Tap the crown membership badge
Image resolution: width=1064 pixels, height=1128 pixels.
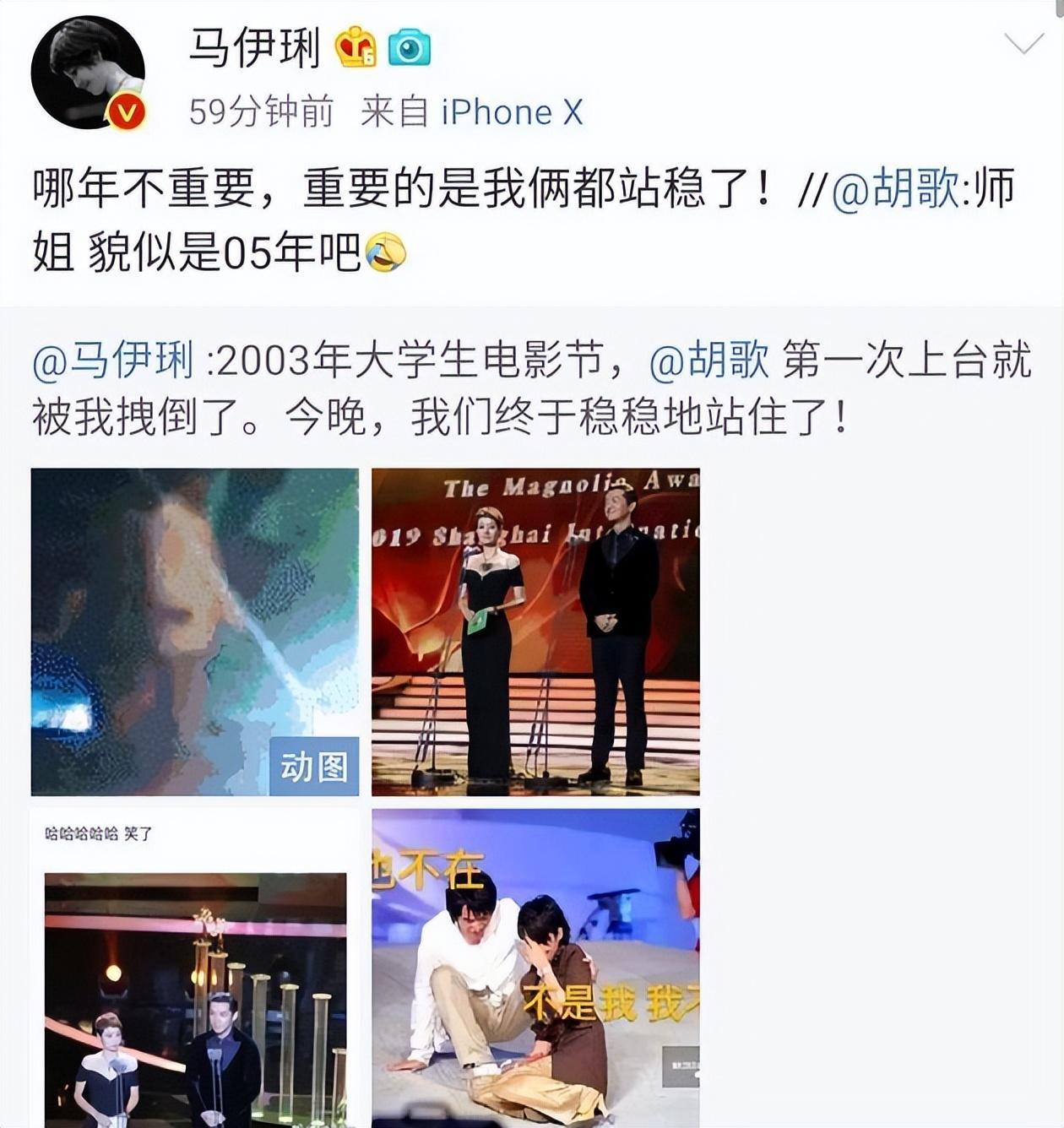356,47
